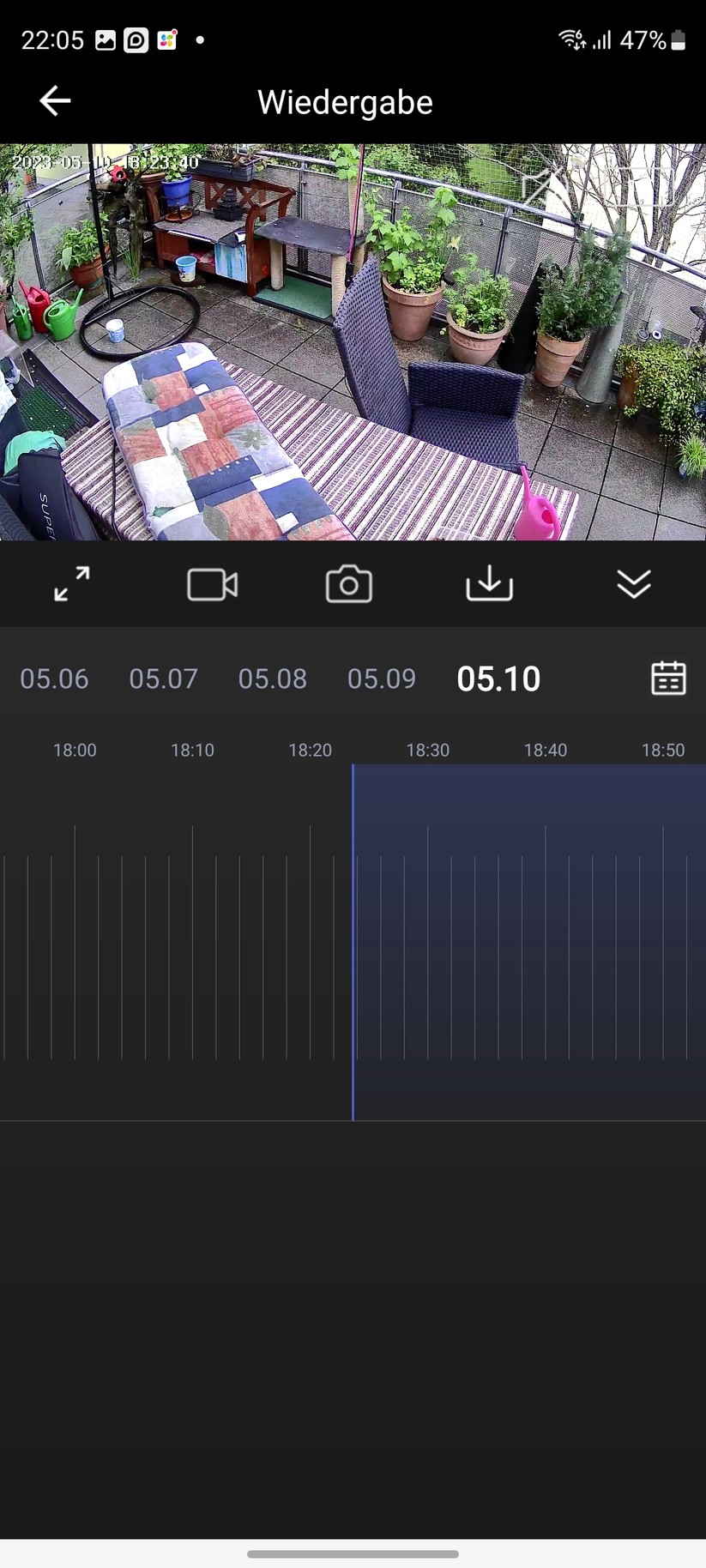Viewport: 706px width, 1568px height.
Task: Download the recorded footage
Action: click(489, 583)
